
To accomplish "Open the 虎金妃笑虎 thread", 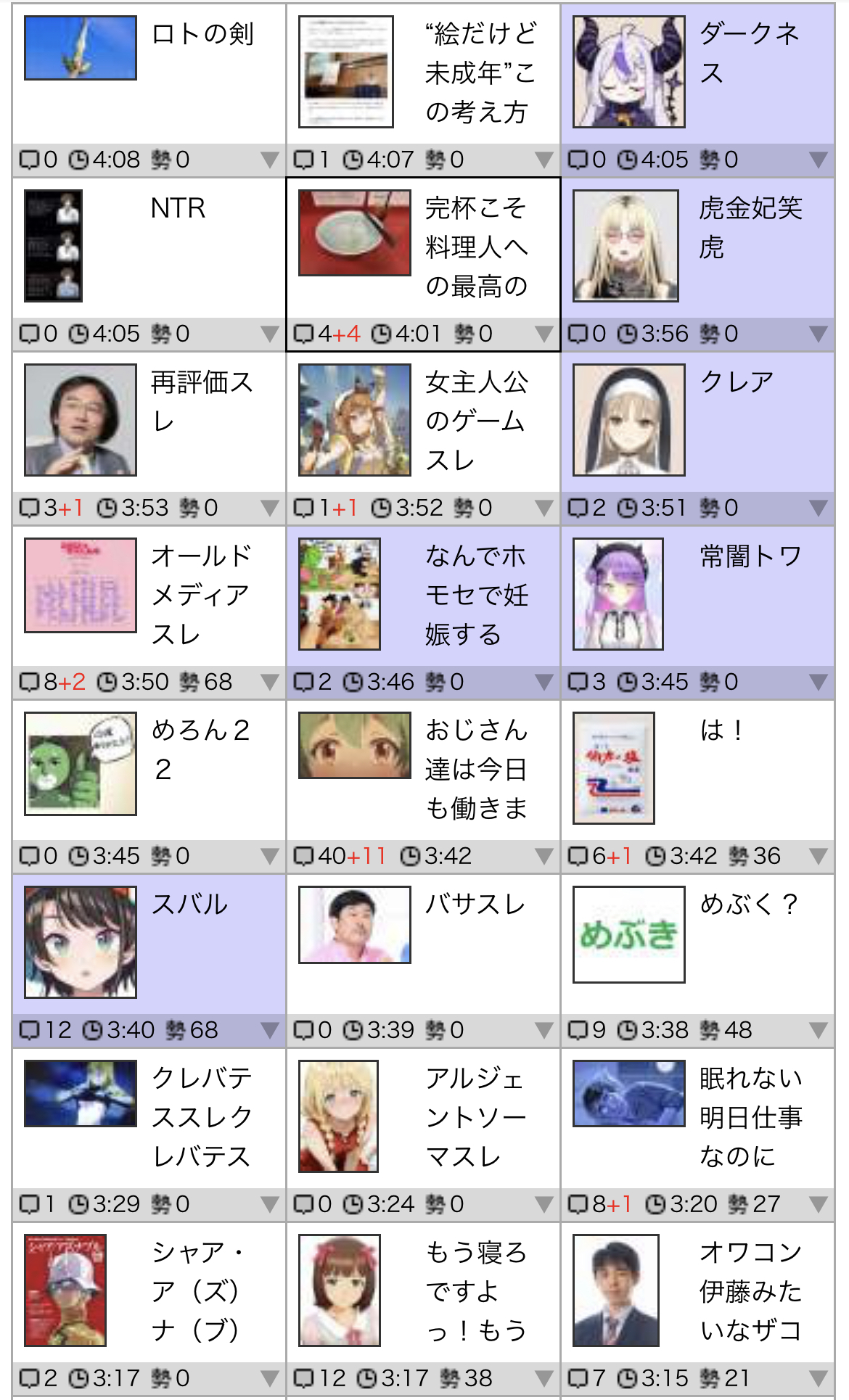I will (750, 226).
